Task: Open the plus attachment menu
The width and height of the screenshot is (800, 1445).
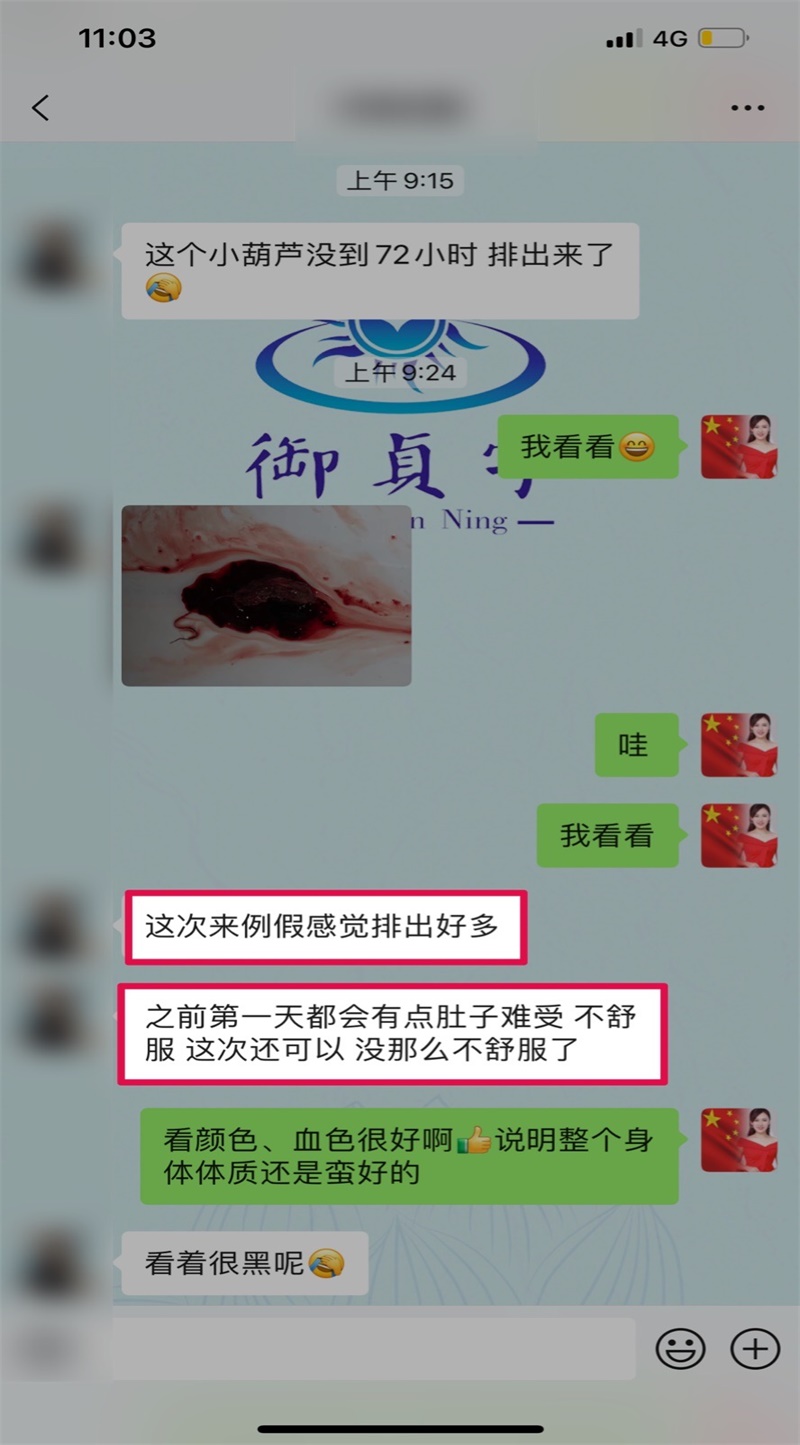Action: click(x=755, y=1349)
